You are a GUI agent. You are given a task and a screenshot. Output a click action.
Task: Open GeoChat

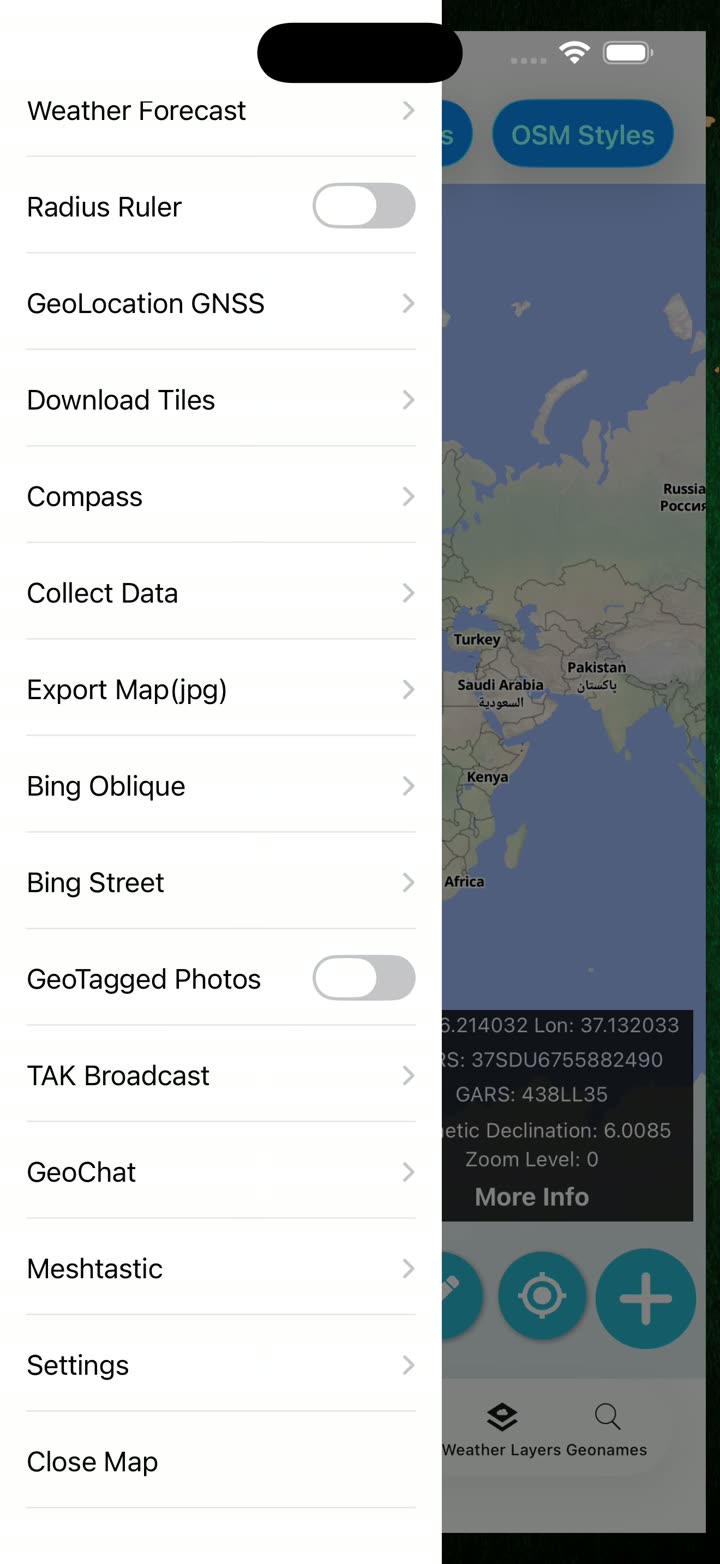point(221,1172)
